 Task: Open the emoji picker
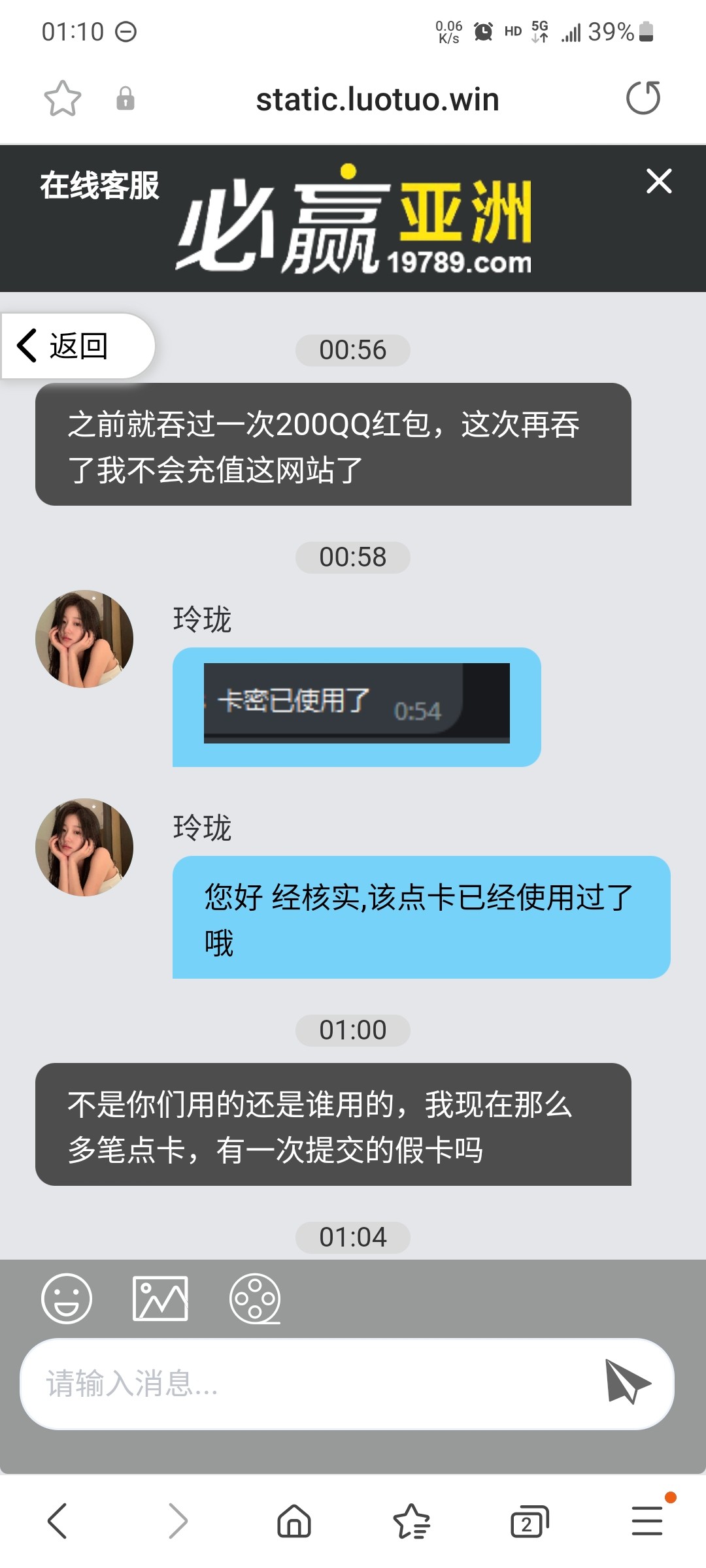point(67,1298)
